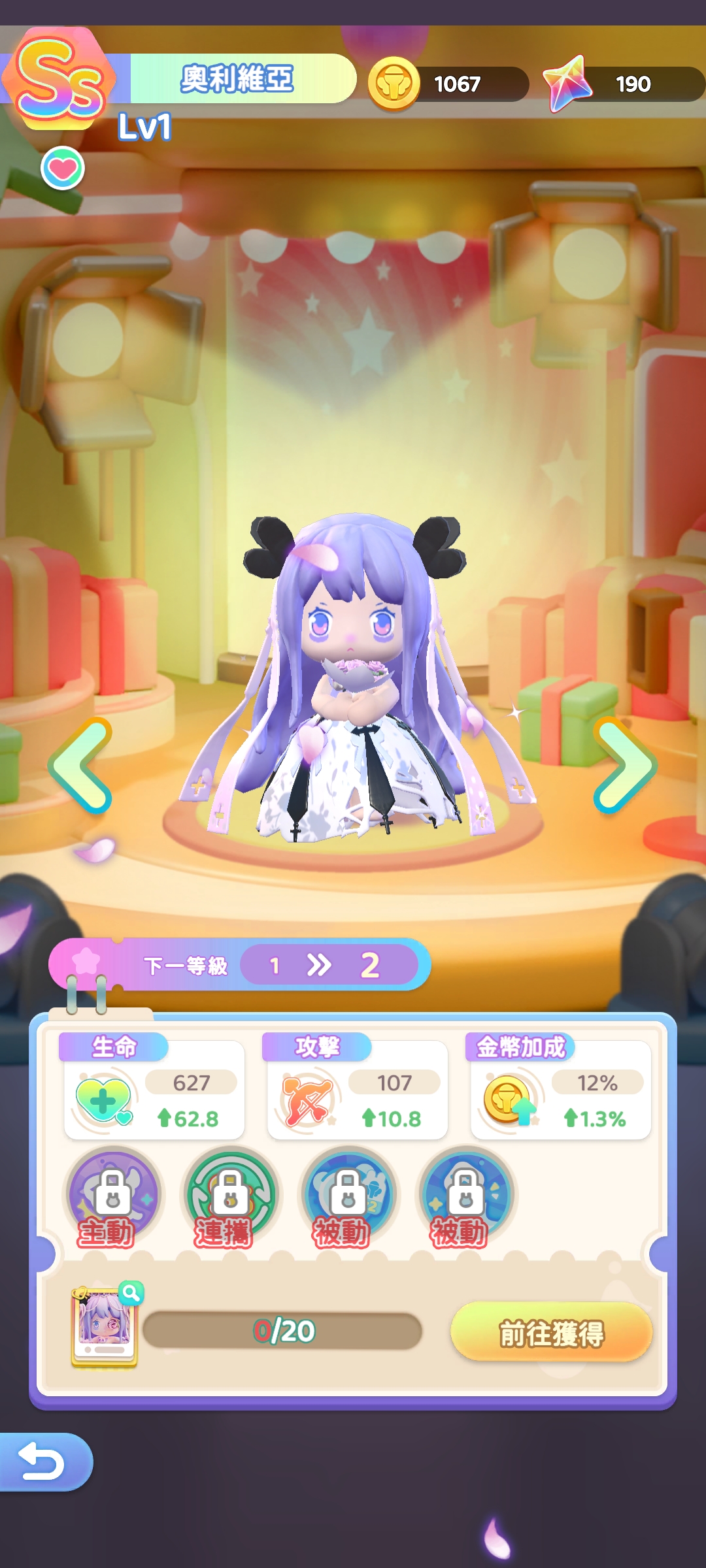706x1568 pixels.
Task: Tap the pink heart favorite icon
Action: pyautogui.click(x=63, y=169)
